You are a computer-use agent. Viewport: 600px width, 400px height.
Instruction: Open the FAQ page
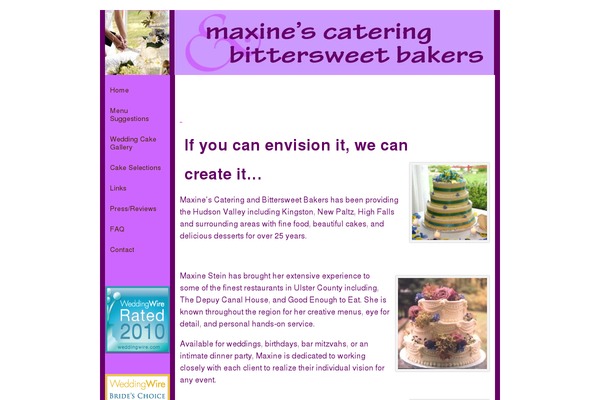coord(117,229)
